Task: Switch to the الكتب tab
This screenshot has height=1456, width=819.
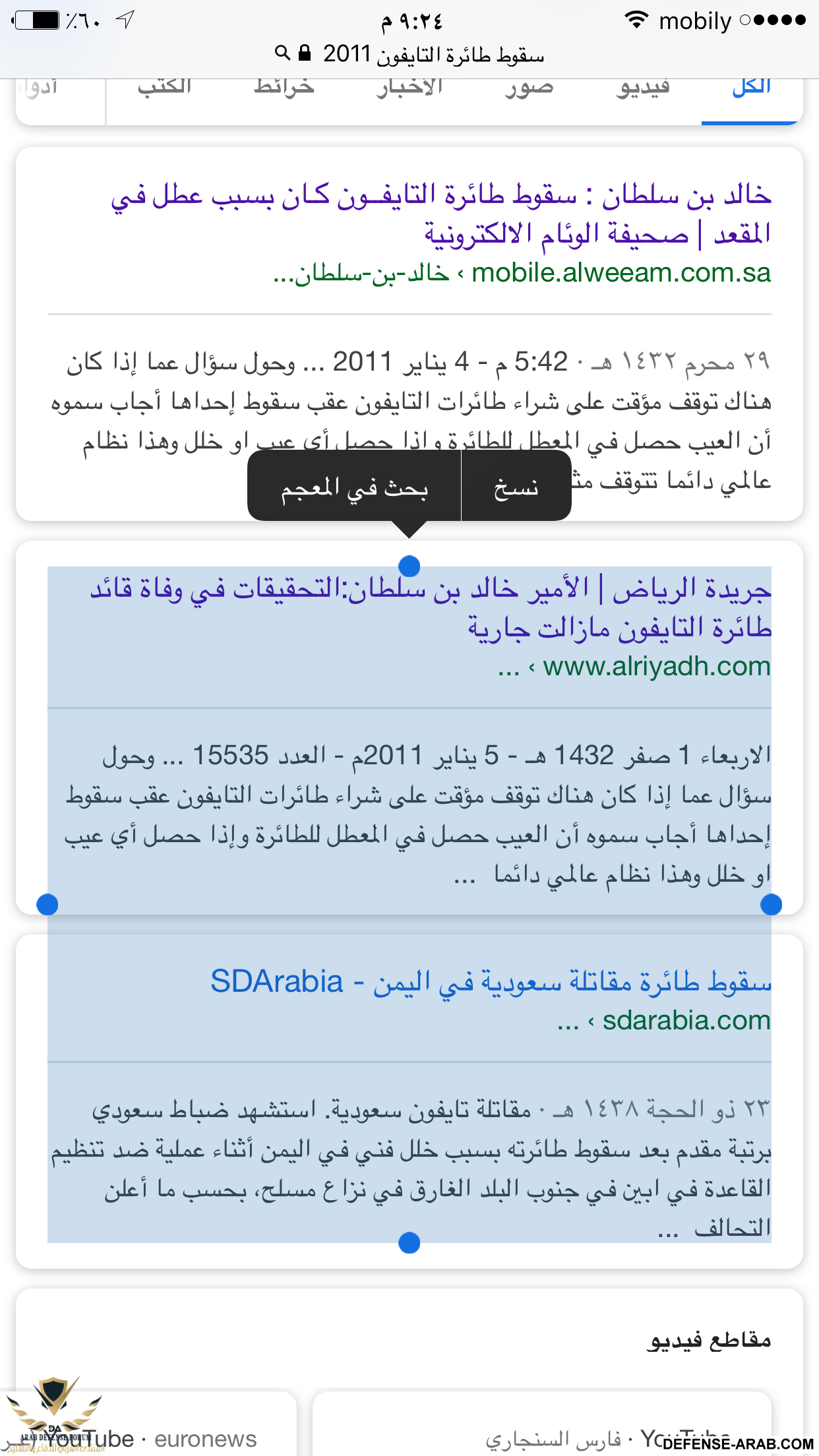Action: pyautogui.click(x=164, y=87)
